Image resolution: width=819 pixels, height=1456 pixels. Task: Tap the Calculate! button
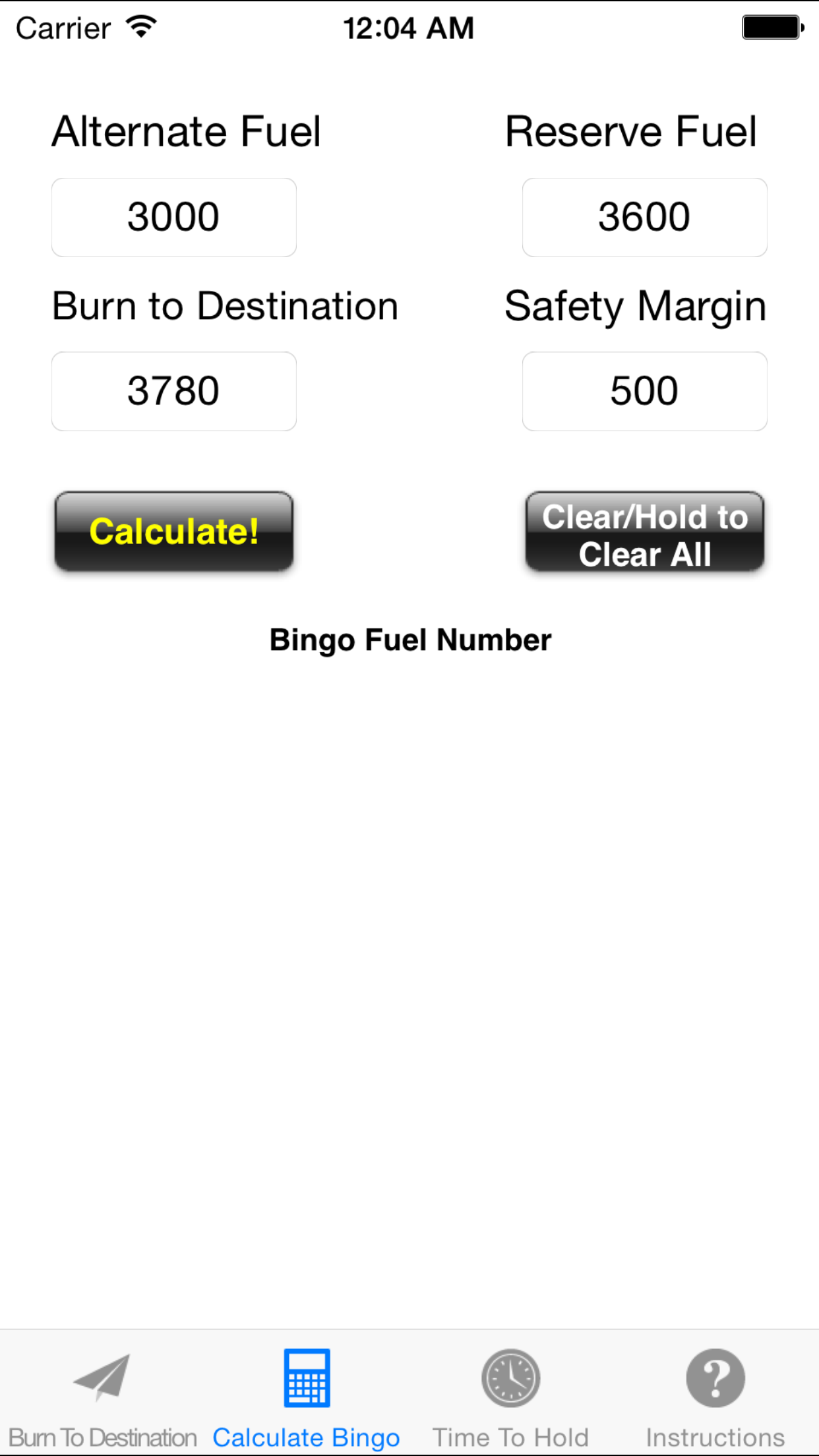(x=174, y=531)
